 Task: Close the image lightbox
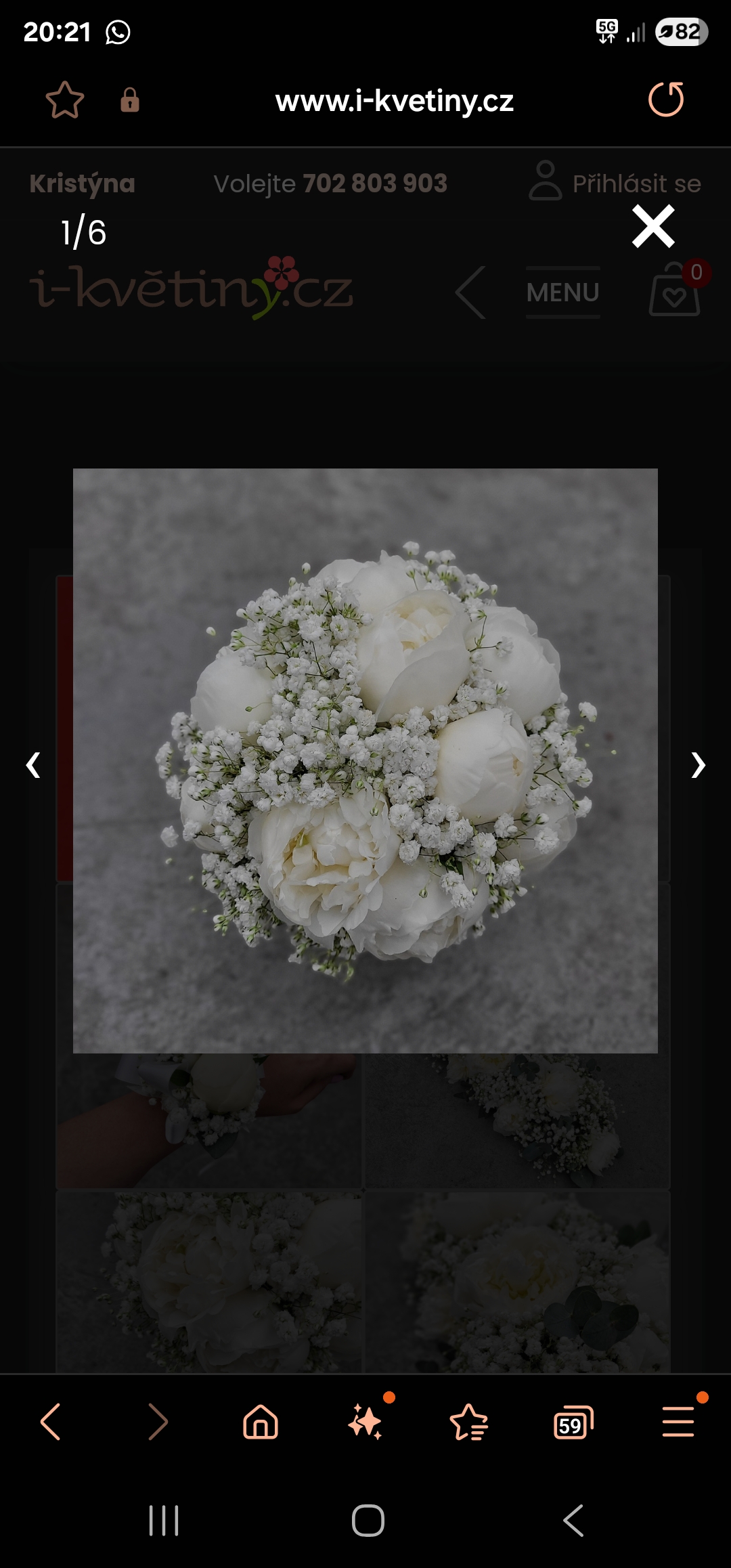pyautogui.click(x=653, y=226)
